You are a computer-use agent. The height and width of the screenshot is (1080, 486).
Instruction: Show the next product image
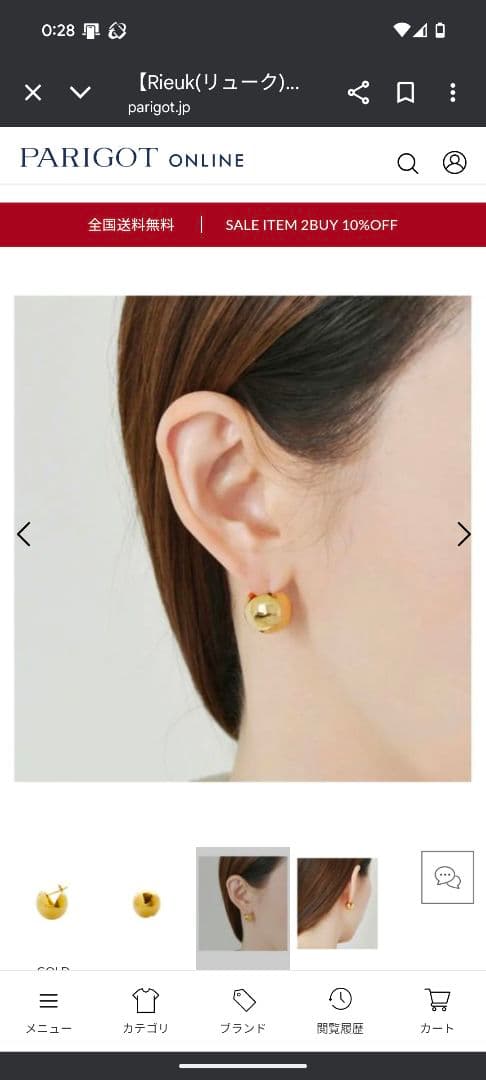(464, 534)
